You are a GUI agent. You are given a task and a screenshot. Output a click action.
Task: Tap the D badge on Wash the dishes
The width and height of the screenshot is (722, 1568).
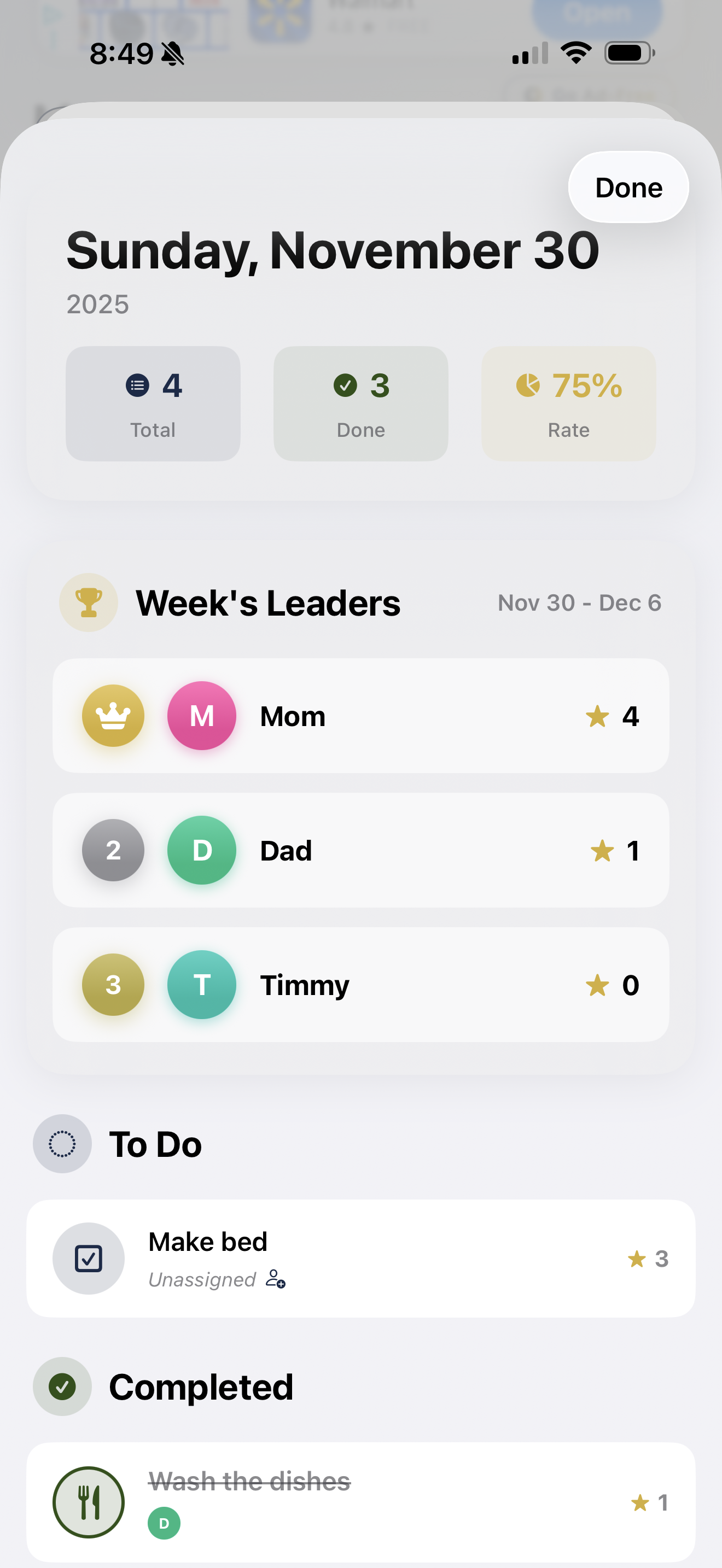(x=164, y=1523)
